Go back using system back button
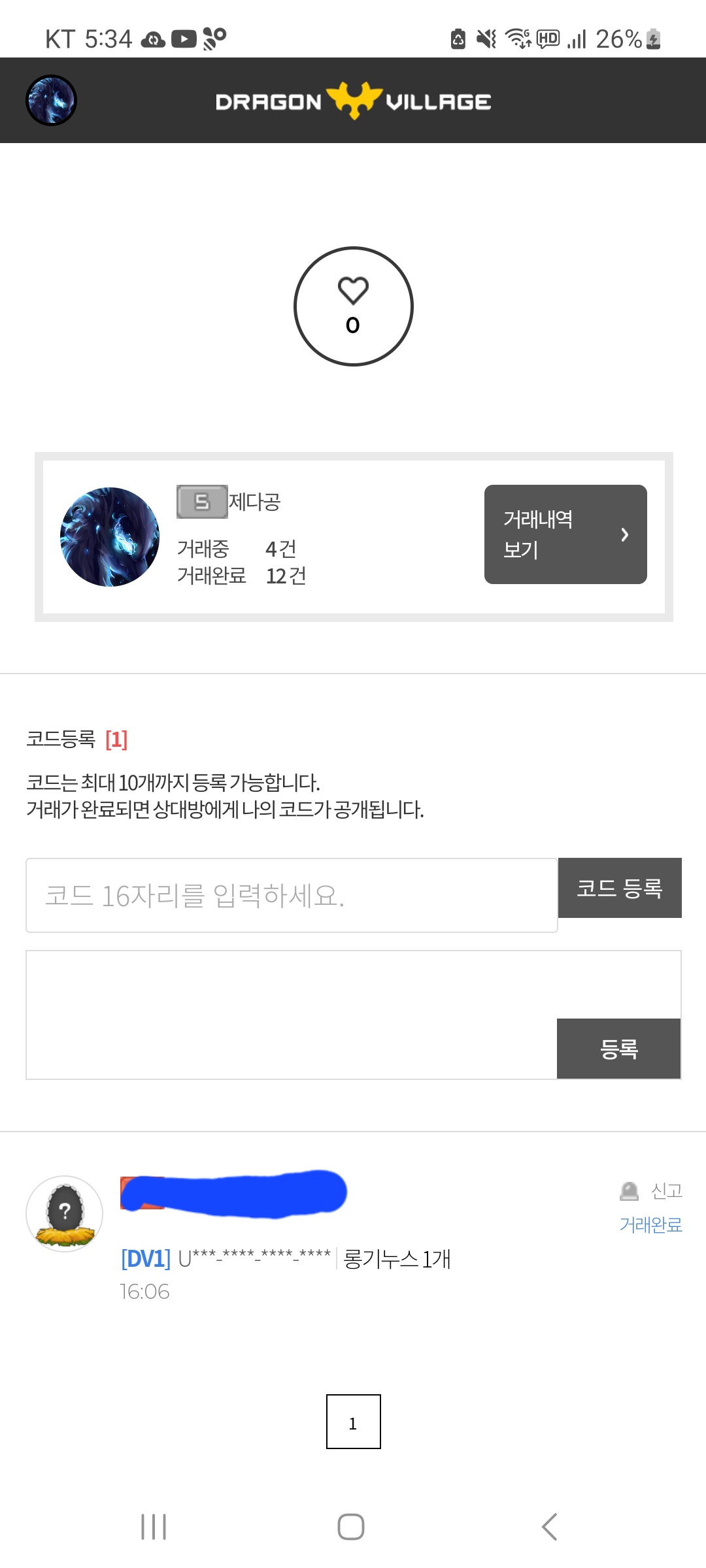This screenshot has height=1568, width=706. tap(549, 1527)
